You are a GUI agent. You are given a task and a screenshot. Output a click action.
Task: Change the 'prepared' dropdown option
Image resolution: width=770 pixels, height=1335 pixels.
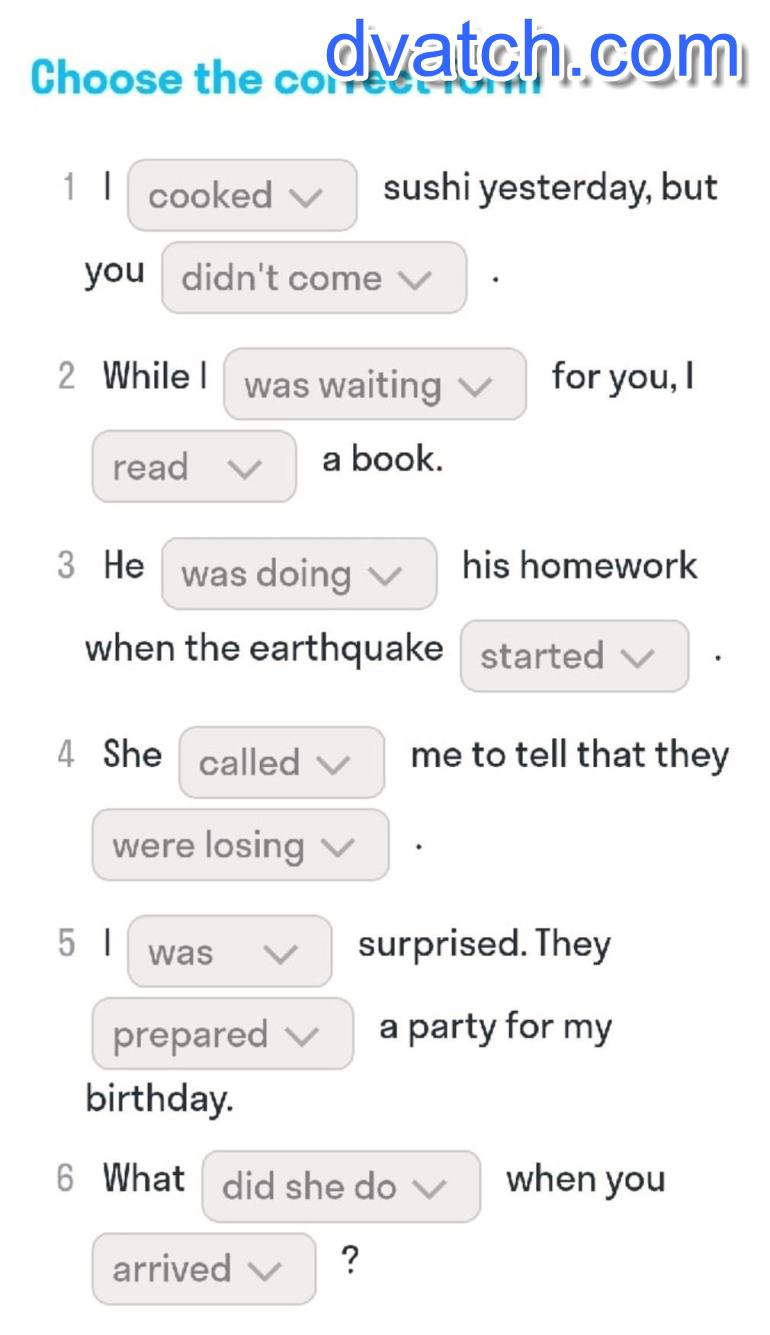pyautogui.click(x=223, y=1033)
